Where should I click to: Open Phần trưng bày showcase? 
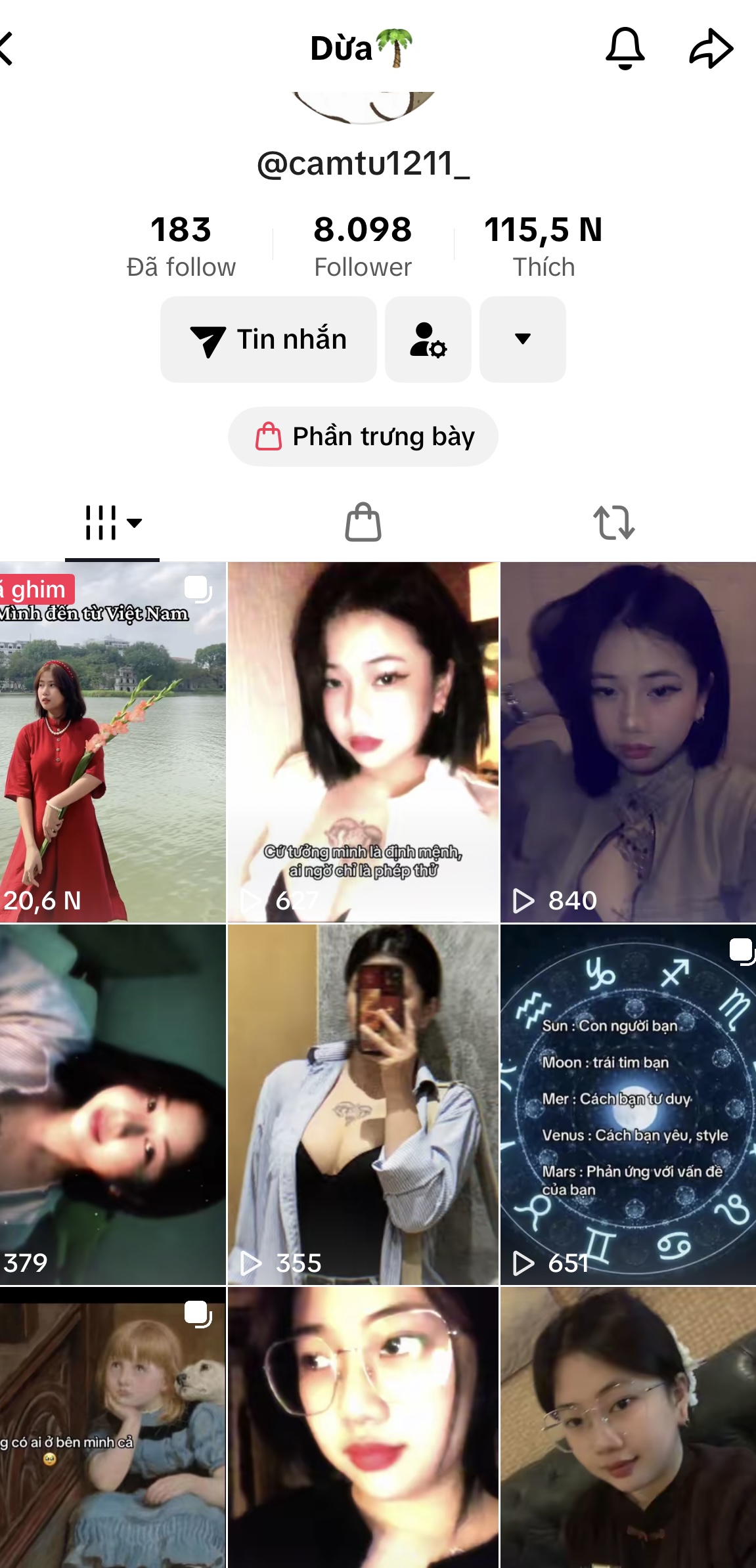363,437
